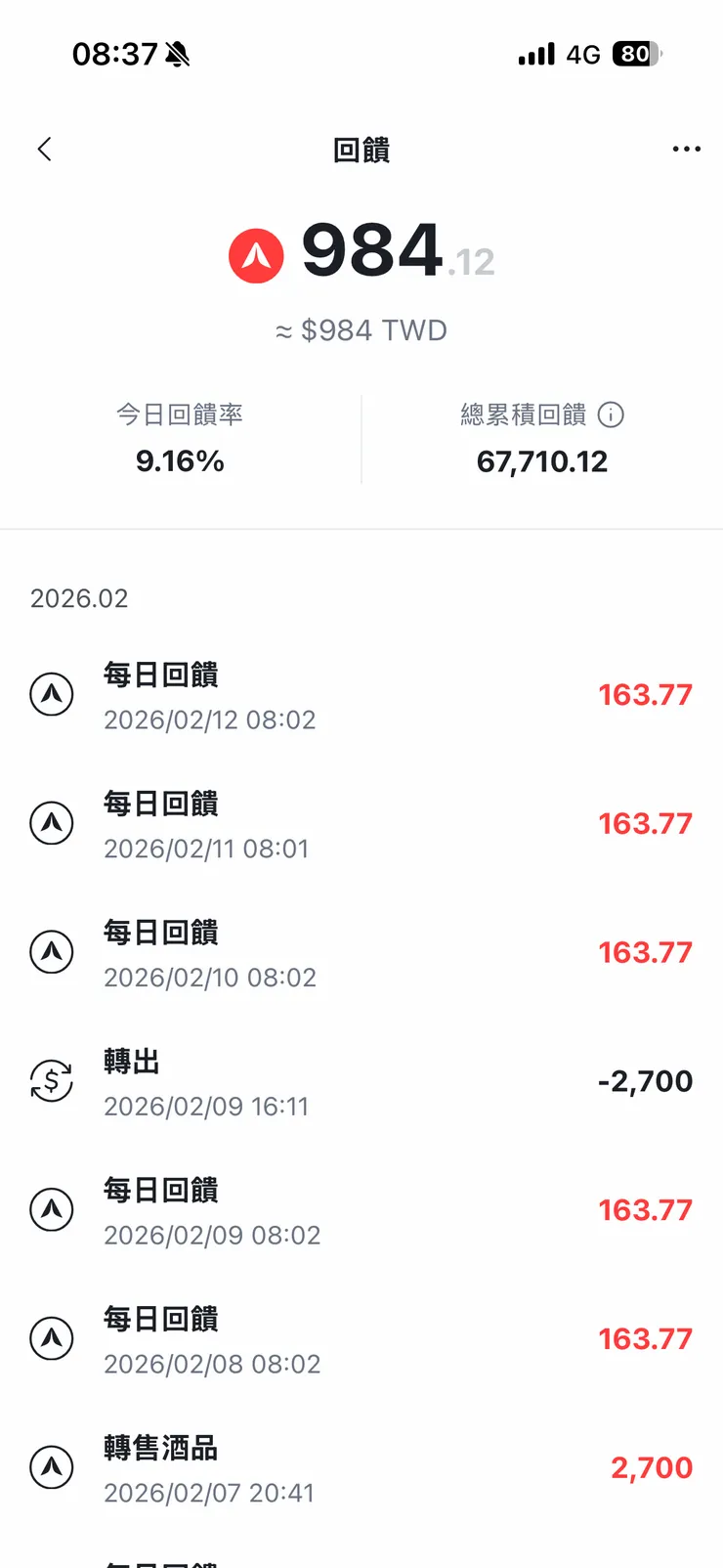Tap the reward icon for the 2026/02/10 entry
This screenshot has height=1568, width=723.
click(52, 952)
